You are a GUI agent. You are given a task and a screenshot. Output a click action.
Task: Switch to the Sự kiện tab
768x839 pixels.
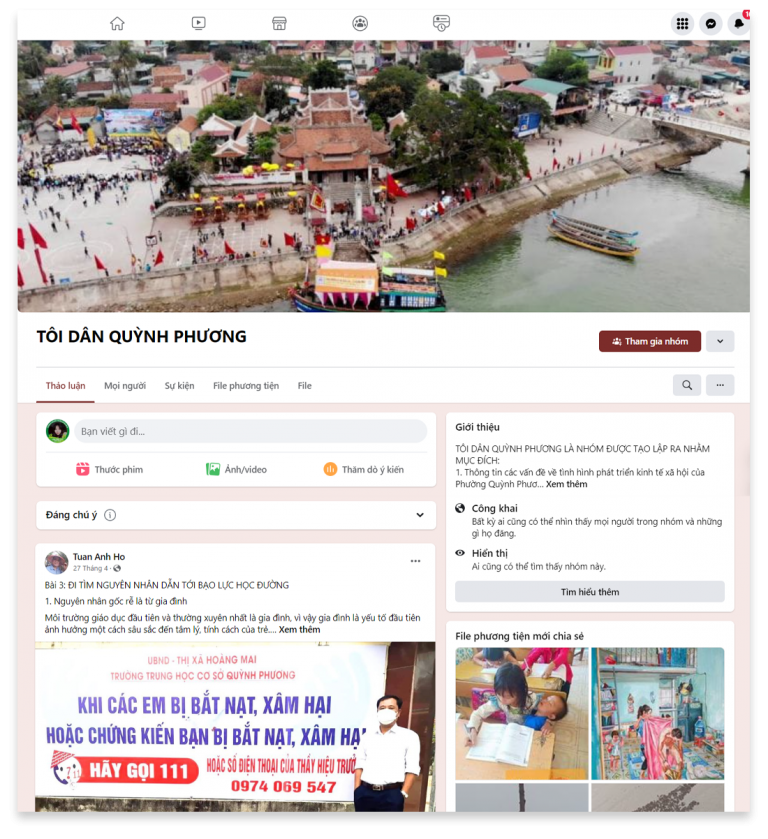click(179, 386)
